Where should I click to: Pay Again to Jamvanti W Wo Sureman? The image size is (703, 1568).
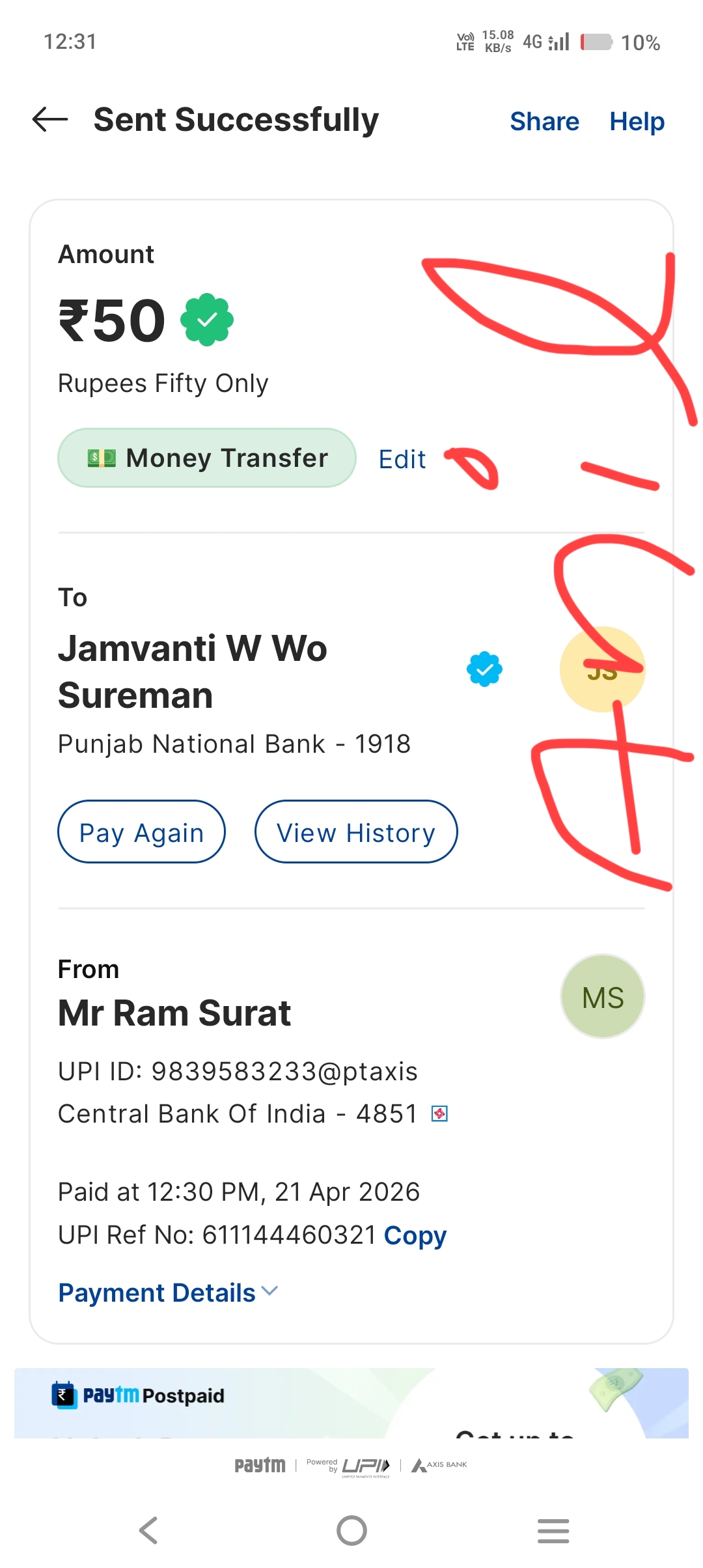(141, 832)
